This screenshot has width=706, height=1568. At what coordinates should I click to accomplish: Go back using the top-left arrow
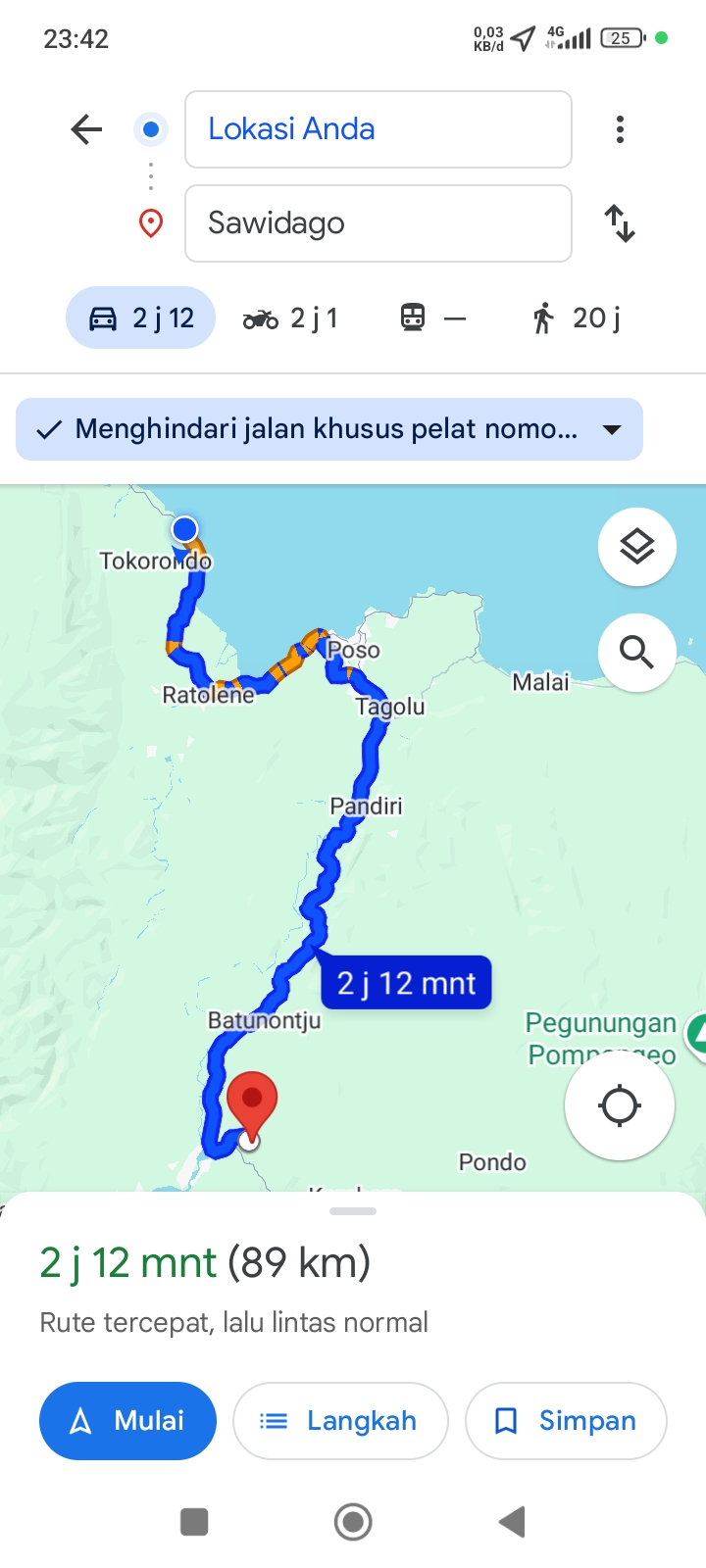[86, 129]
